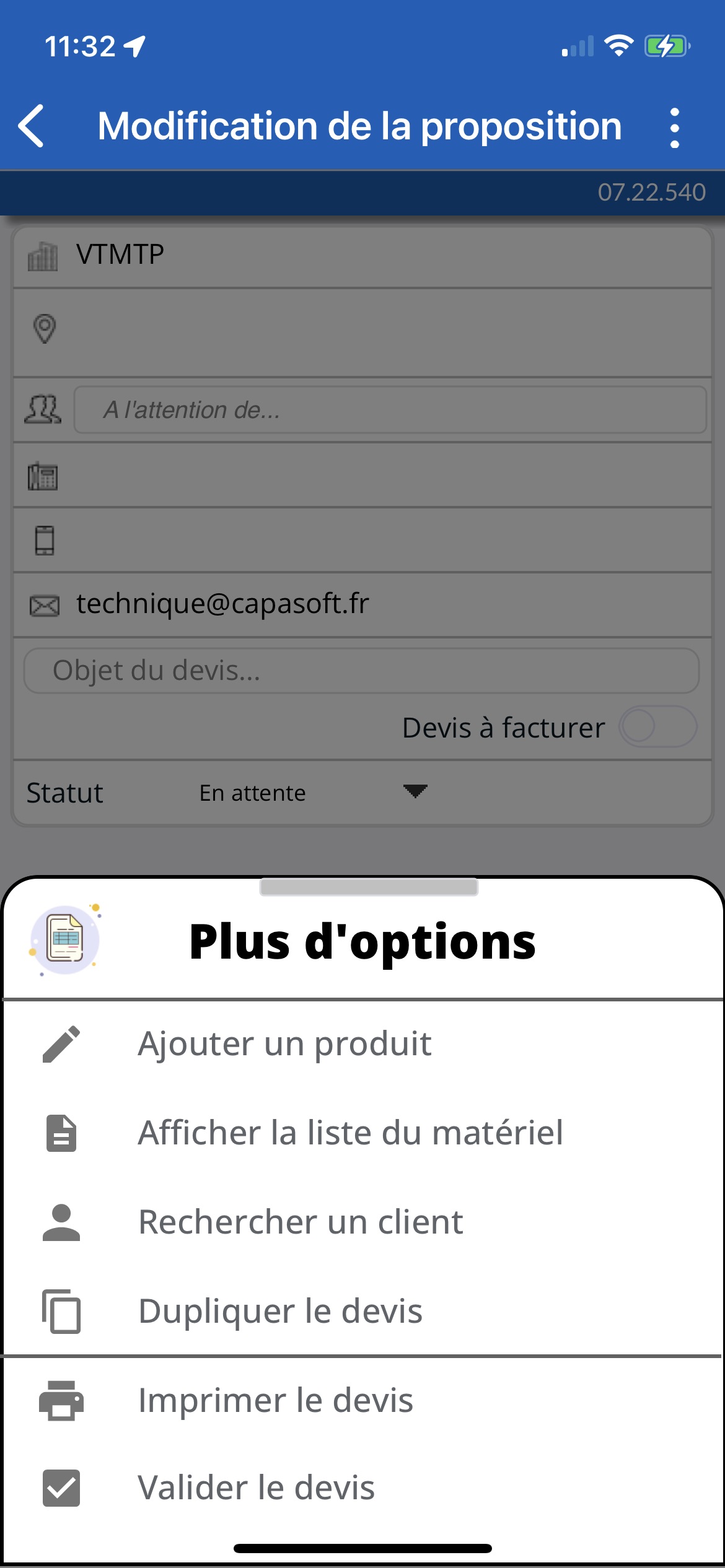This screenshot has width=725, height=1568.
Task: Tap the bottom sheet drag handle
Action: 369,887
